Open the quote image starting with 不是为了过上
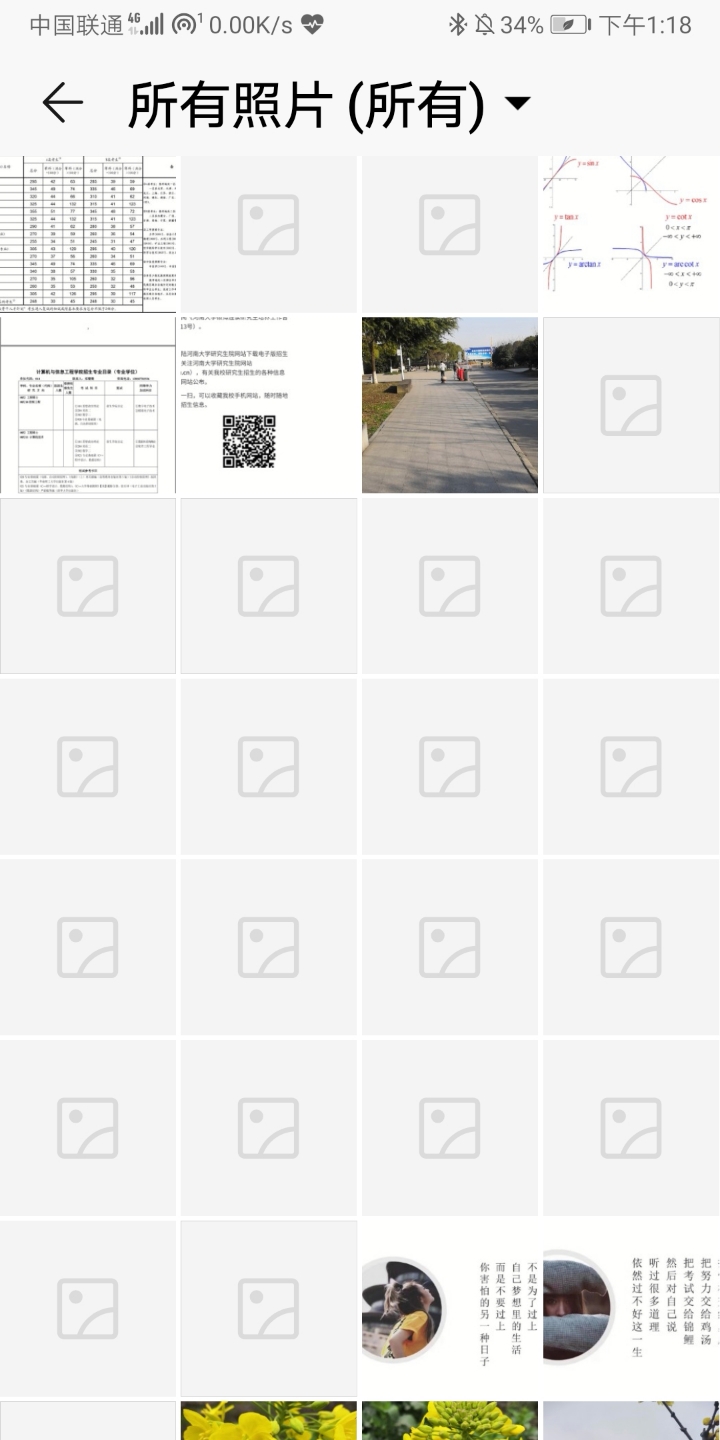 pos(449,1308)
